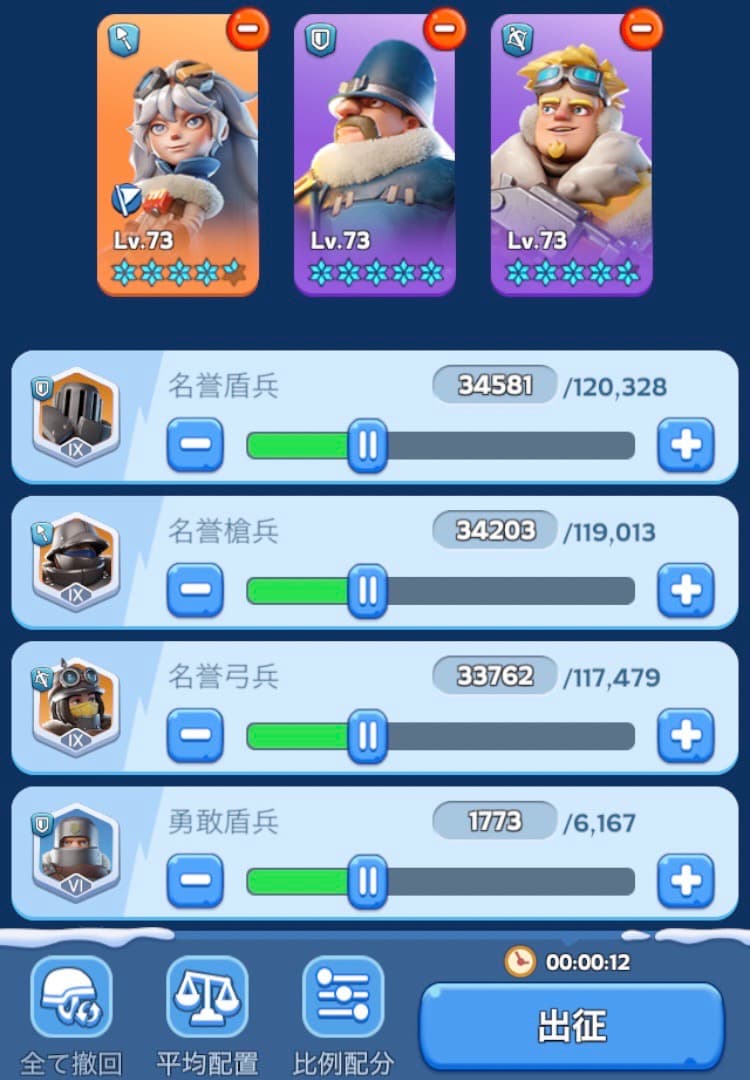Screen dimensions: 750x1080
Task: Increase 名誉弓兵 troop count
Action: (686, 736)
